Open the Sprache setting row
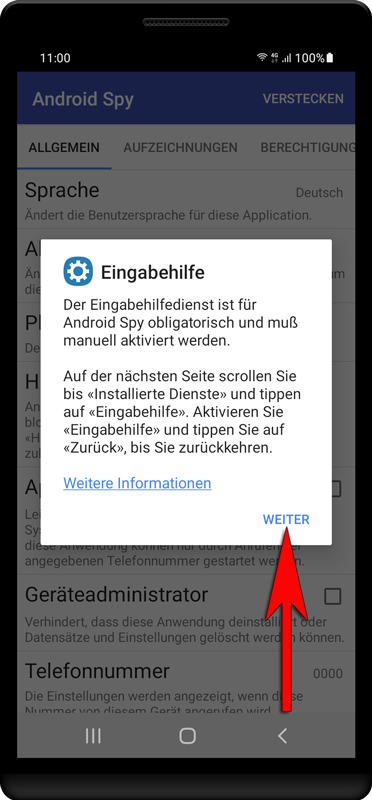This screenshot has height=800, width=372. tap(186, 201)
